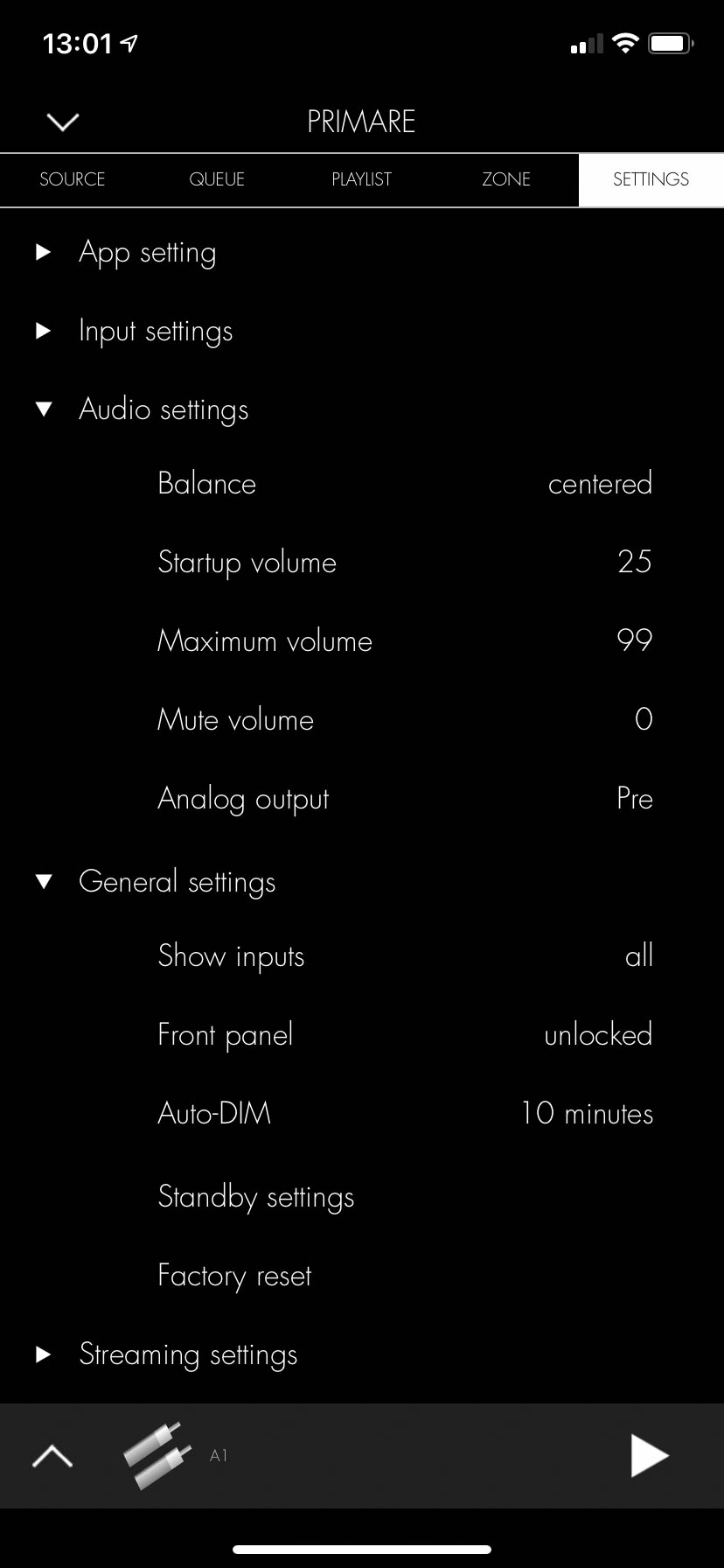This screenshot has width=724, height=1568.
Task: Expand the App setting section
Action: pyautogui.click(x=147, y=253)
